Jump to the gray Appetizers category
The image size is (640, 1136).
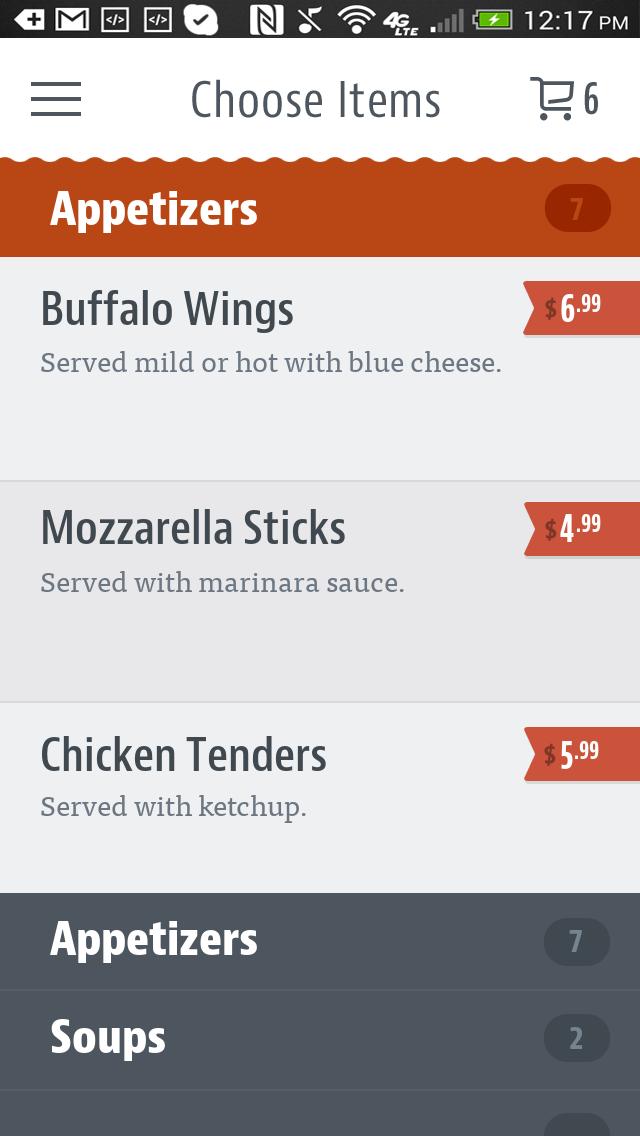point(320,940)
